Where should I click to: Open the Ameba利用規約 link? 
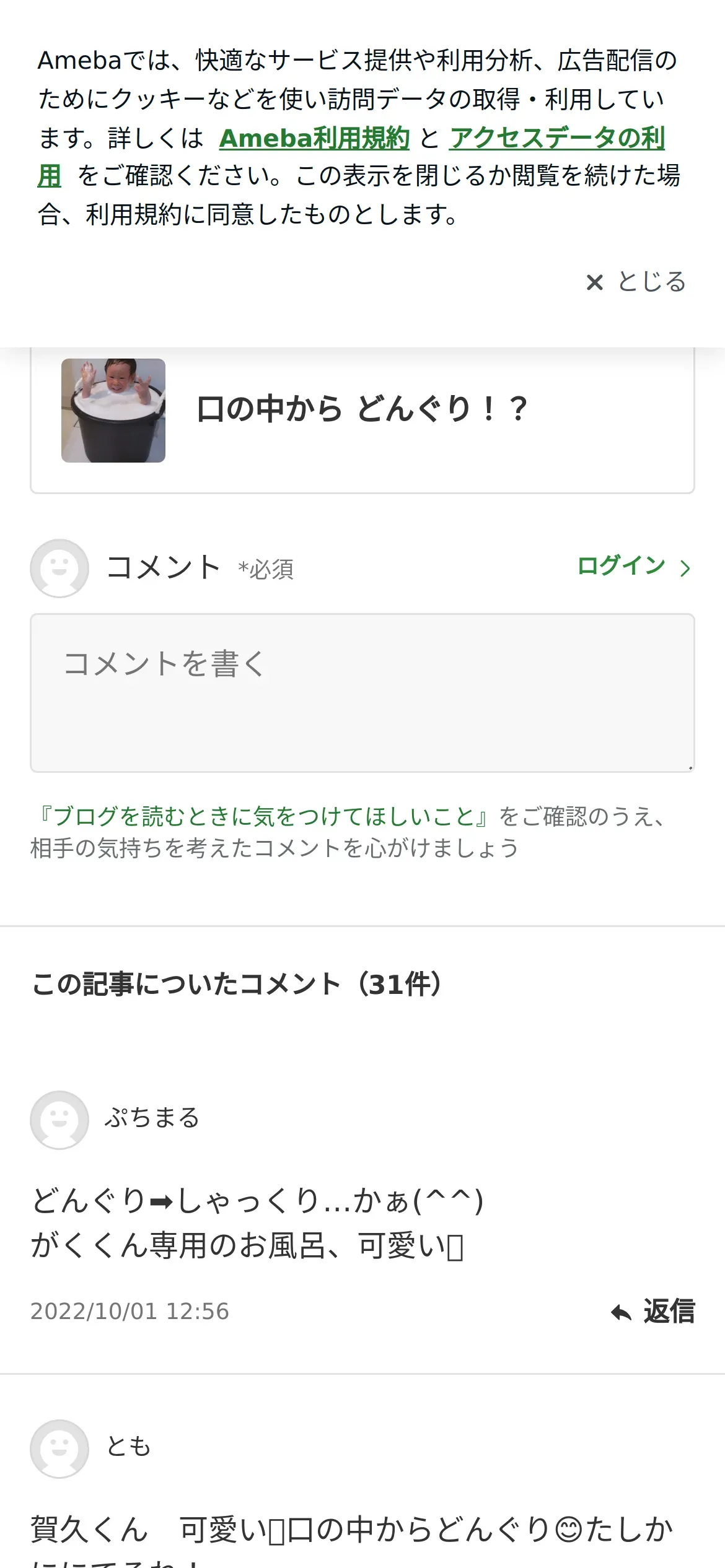pyautogui.click(x=314, y=138)
